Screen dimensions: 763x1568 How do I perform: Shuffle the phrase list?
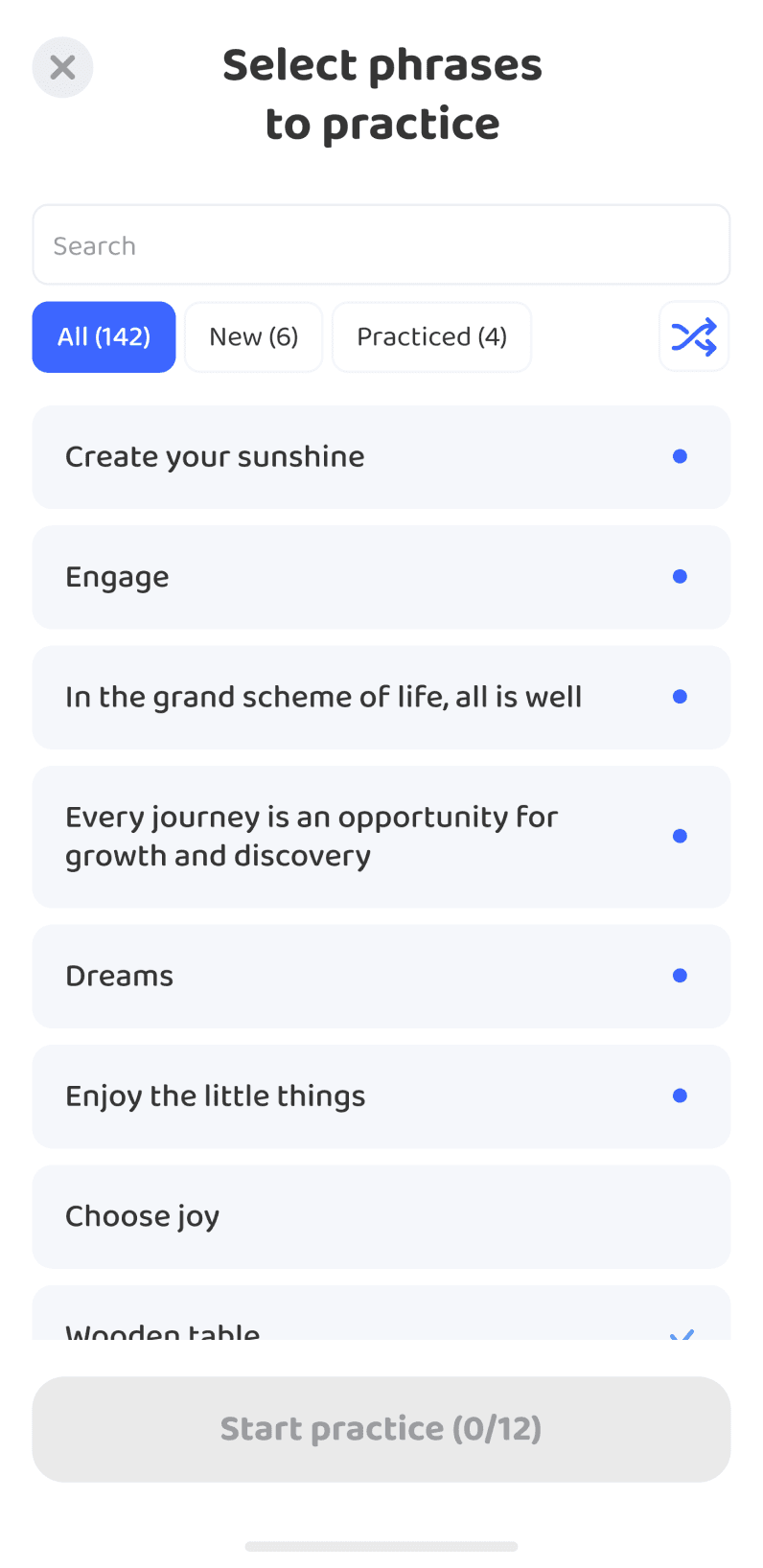pyautogui.click(x=694, y=337)
